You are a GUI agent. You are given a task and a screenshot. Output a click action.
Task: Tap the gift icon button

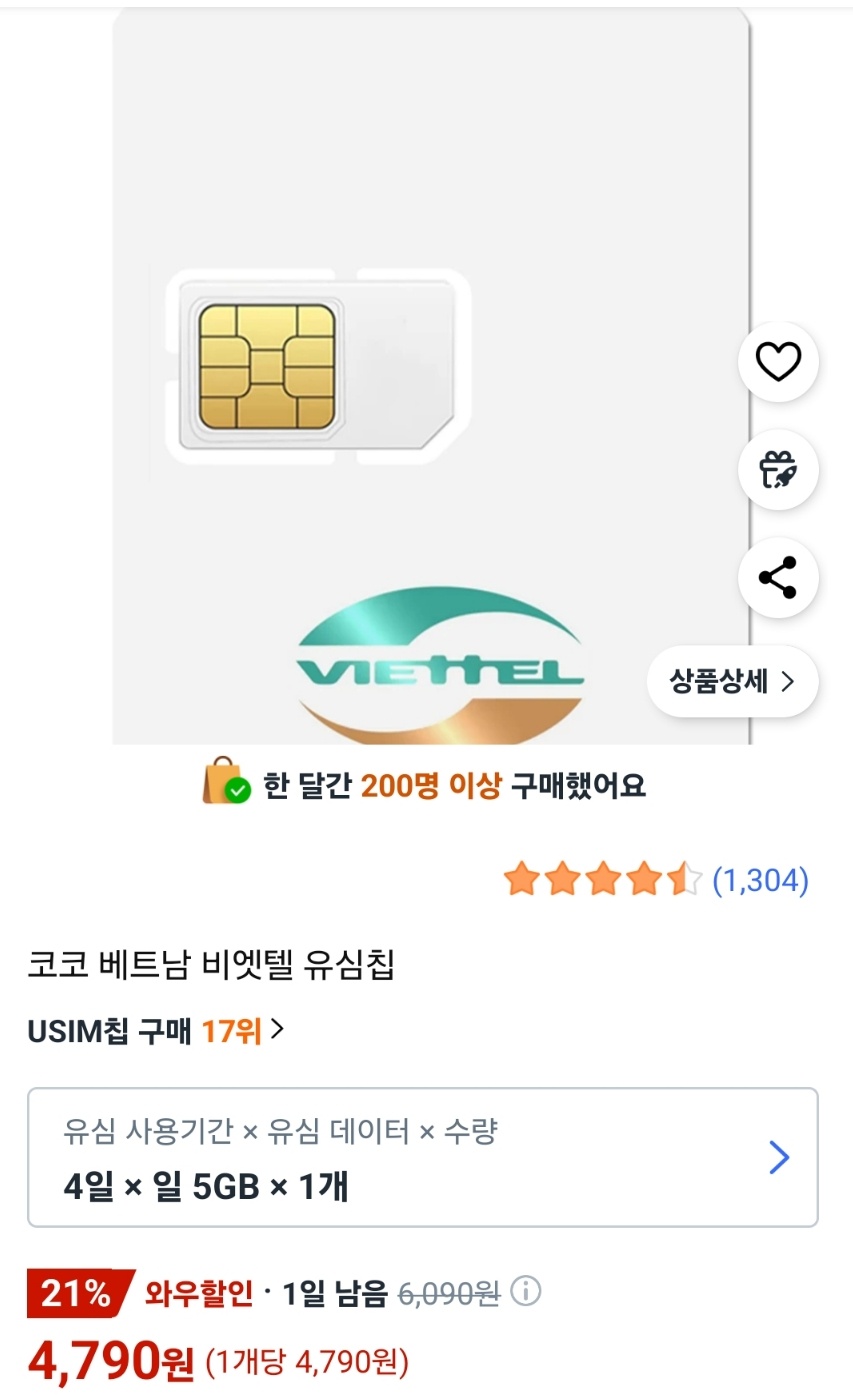pos(778,470)
